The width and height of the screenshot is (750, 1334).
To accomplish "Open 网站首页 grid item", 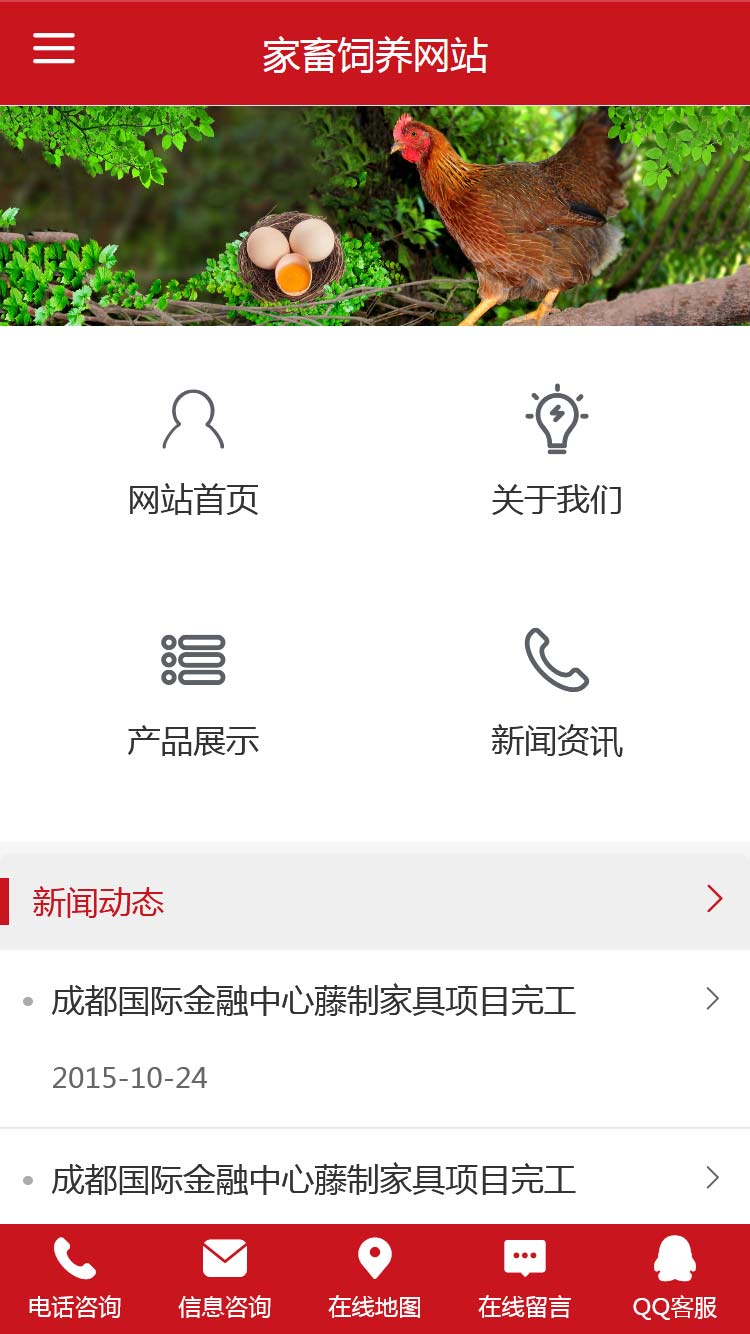I will pyautogui.click(x=193, y=452).
